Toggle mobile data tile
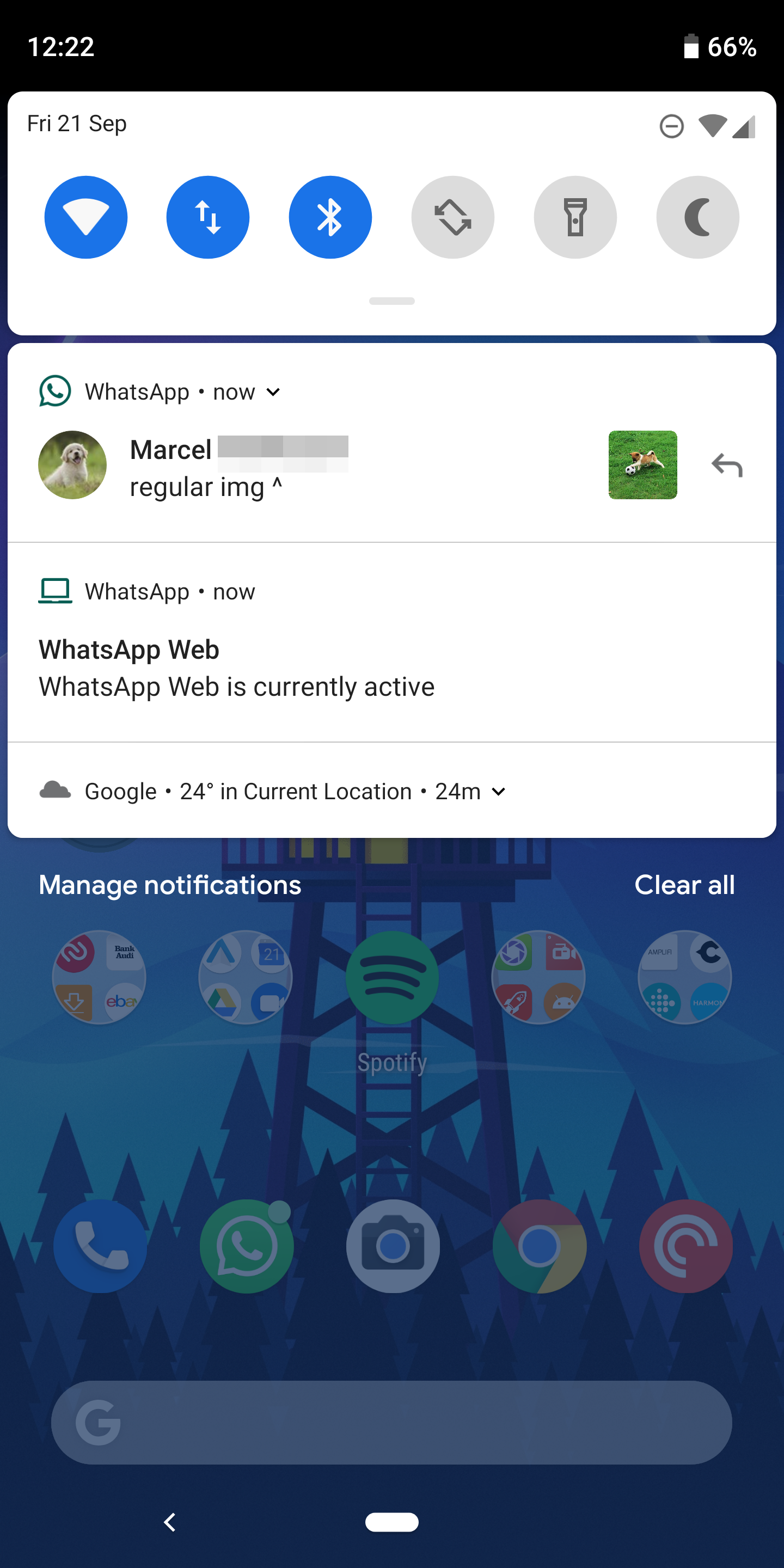This screenshot has height=1568, width=784. [x=207, y=217]
